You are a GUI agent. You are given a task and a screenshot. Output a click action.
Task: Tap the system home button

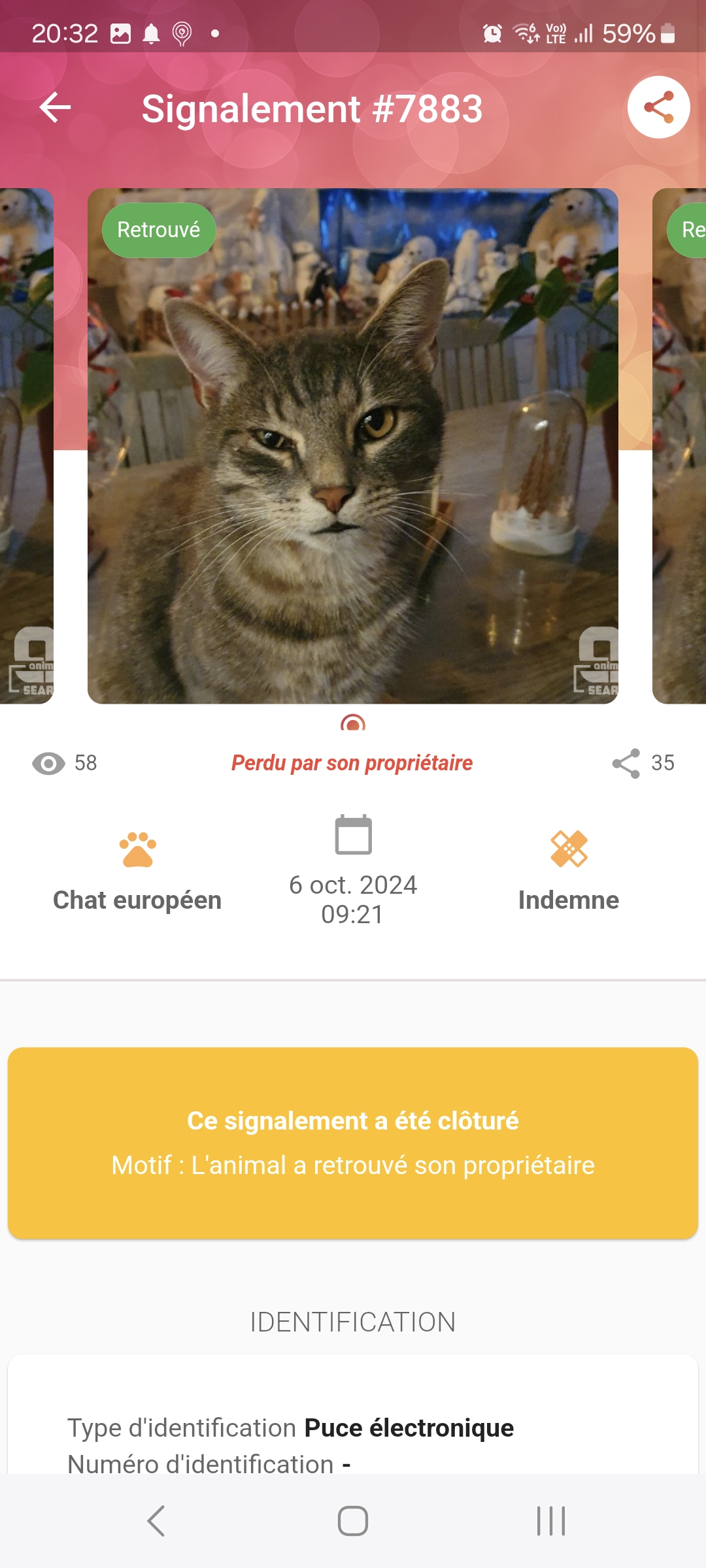coord(353,1521)
